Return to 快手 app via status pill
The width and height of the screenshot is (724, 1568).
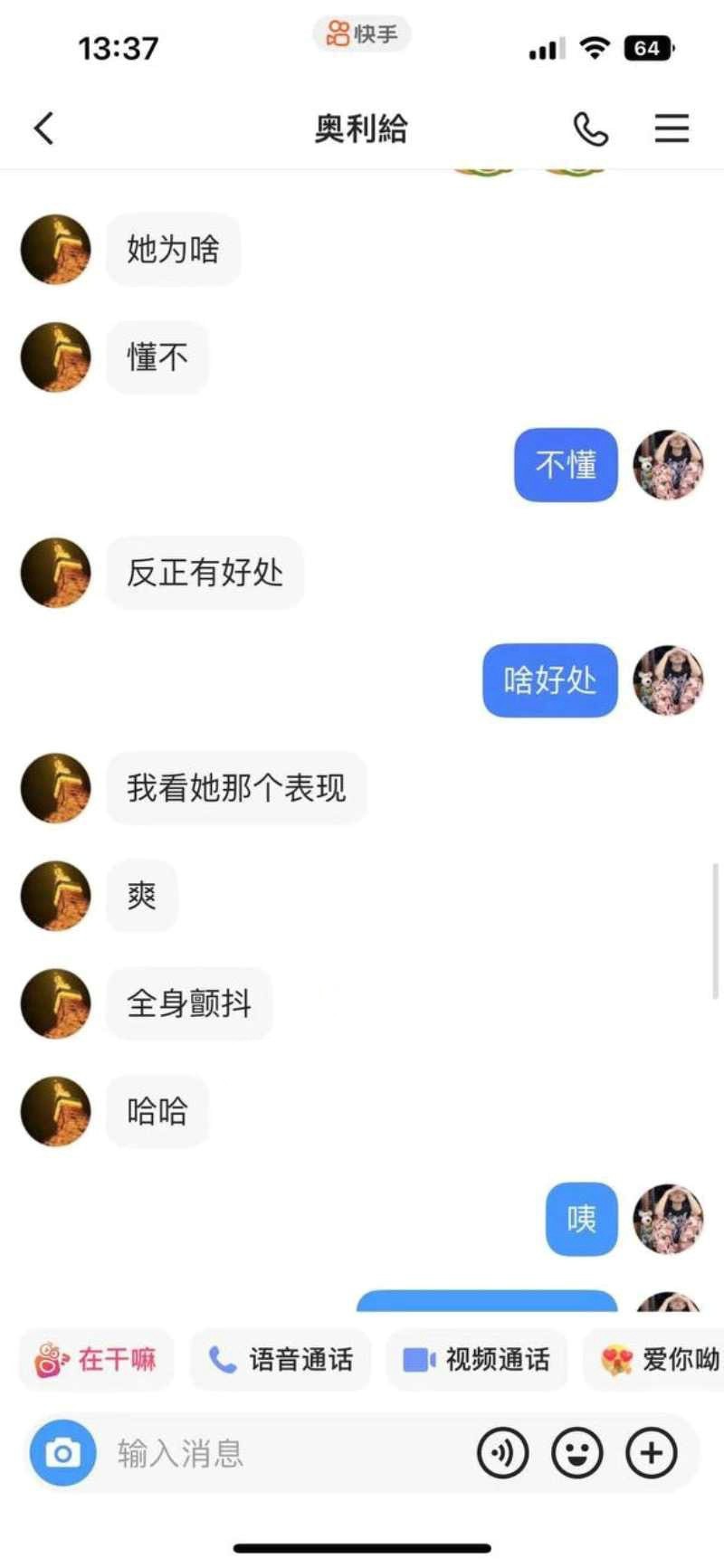(x=362, y=34)
